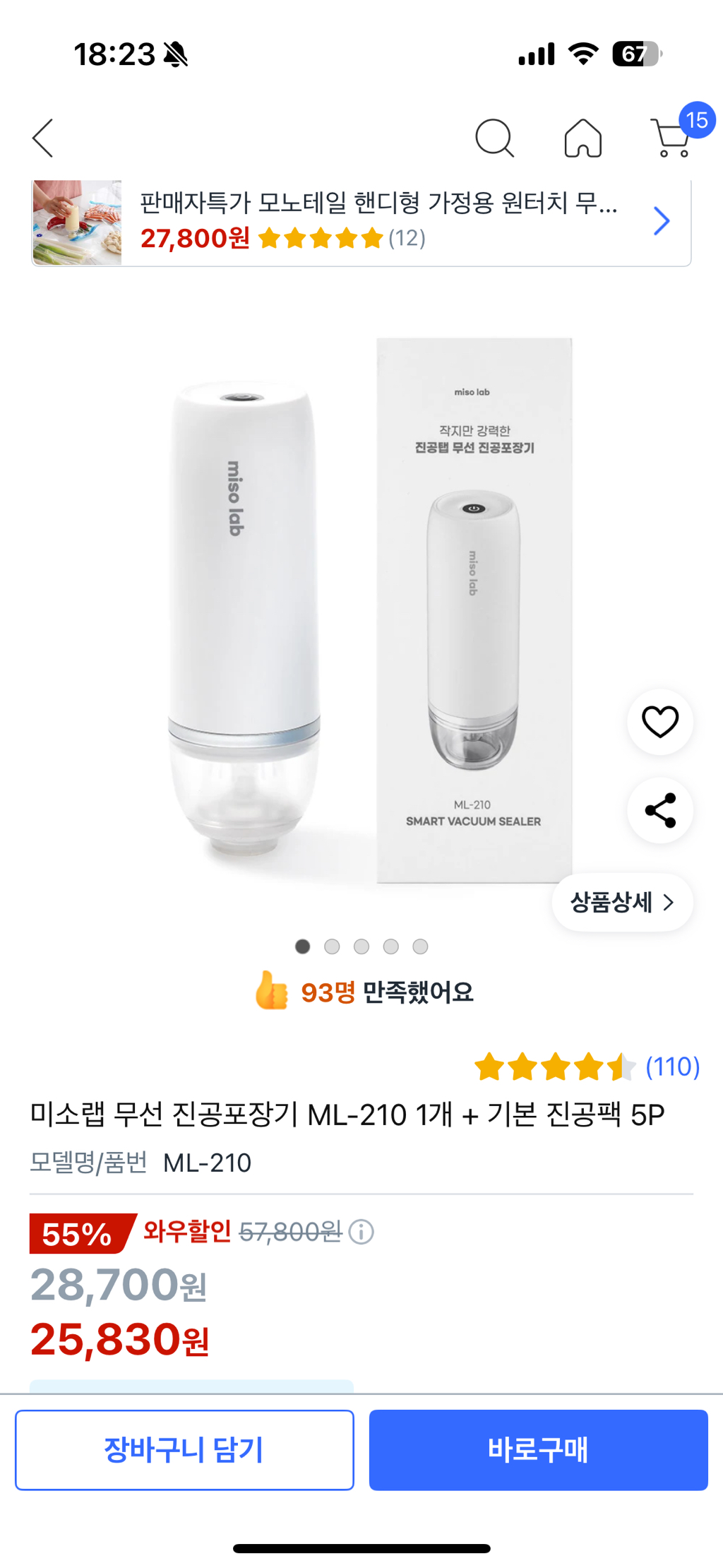
Task: Open the search icon
Action: pos(494,138)
